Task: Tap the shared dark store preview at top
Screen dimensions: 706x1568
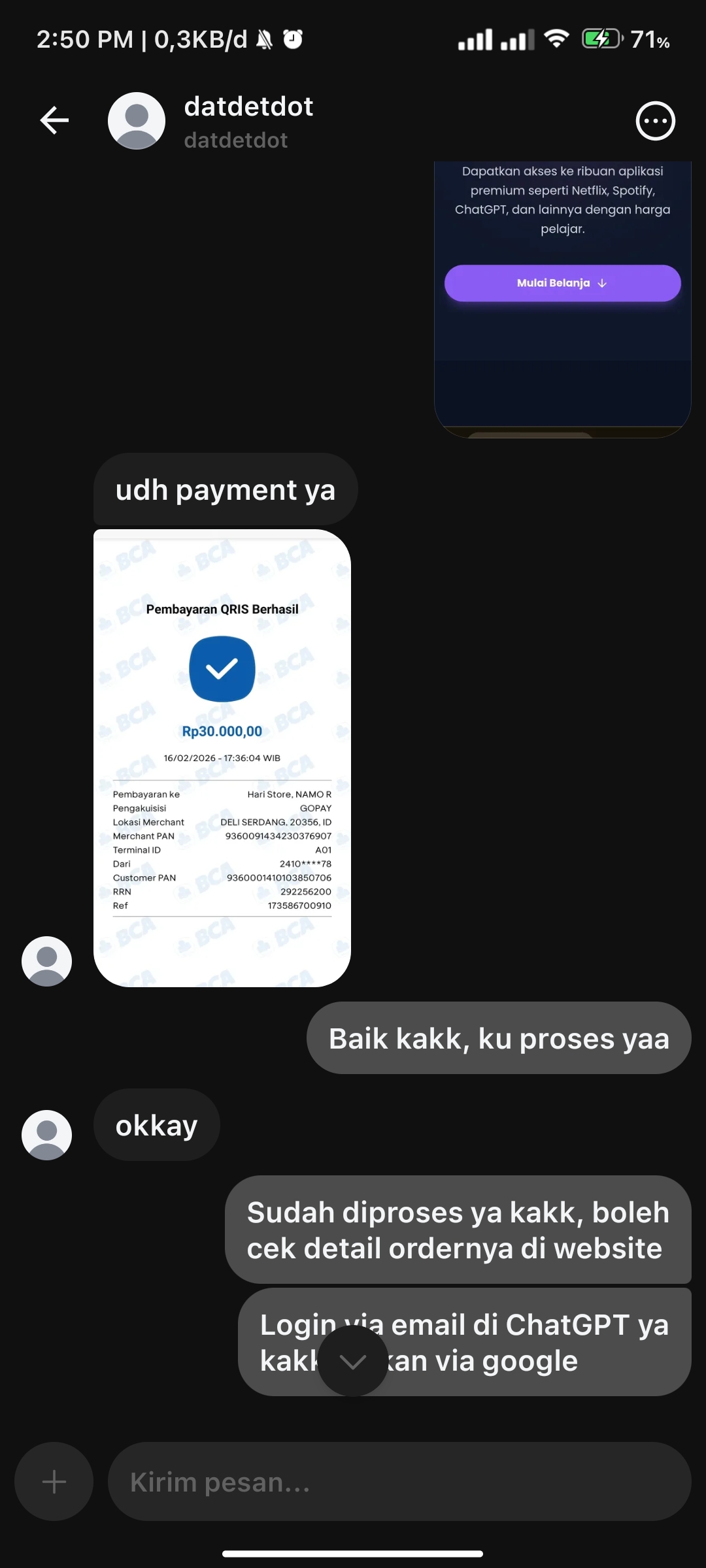Action: click(562, 294)
